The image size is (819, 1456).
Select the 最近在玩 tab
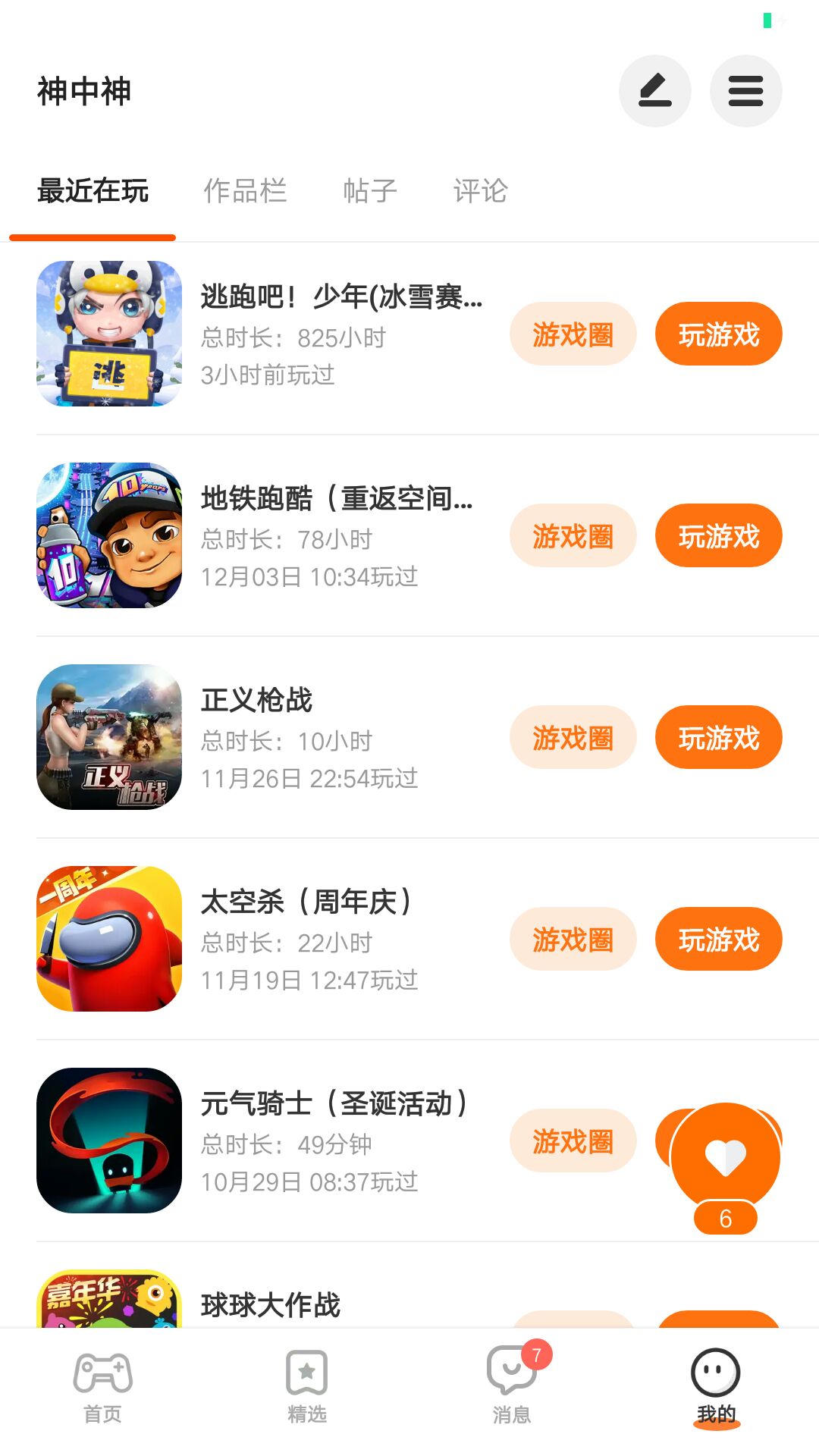coord(93,191)
